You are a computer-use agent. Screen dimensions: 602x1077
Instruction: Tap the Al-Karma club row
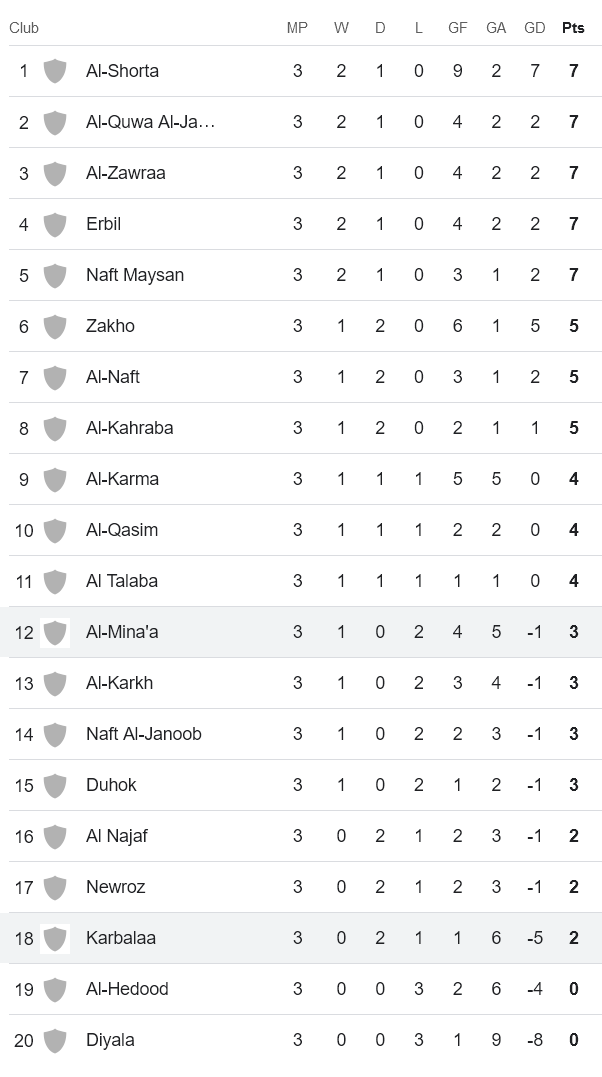pos(122,479)
